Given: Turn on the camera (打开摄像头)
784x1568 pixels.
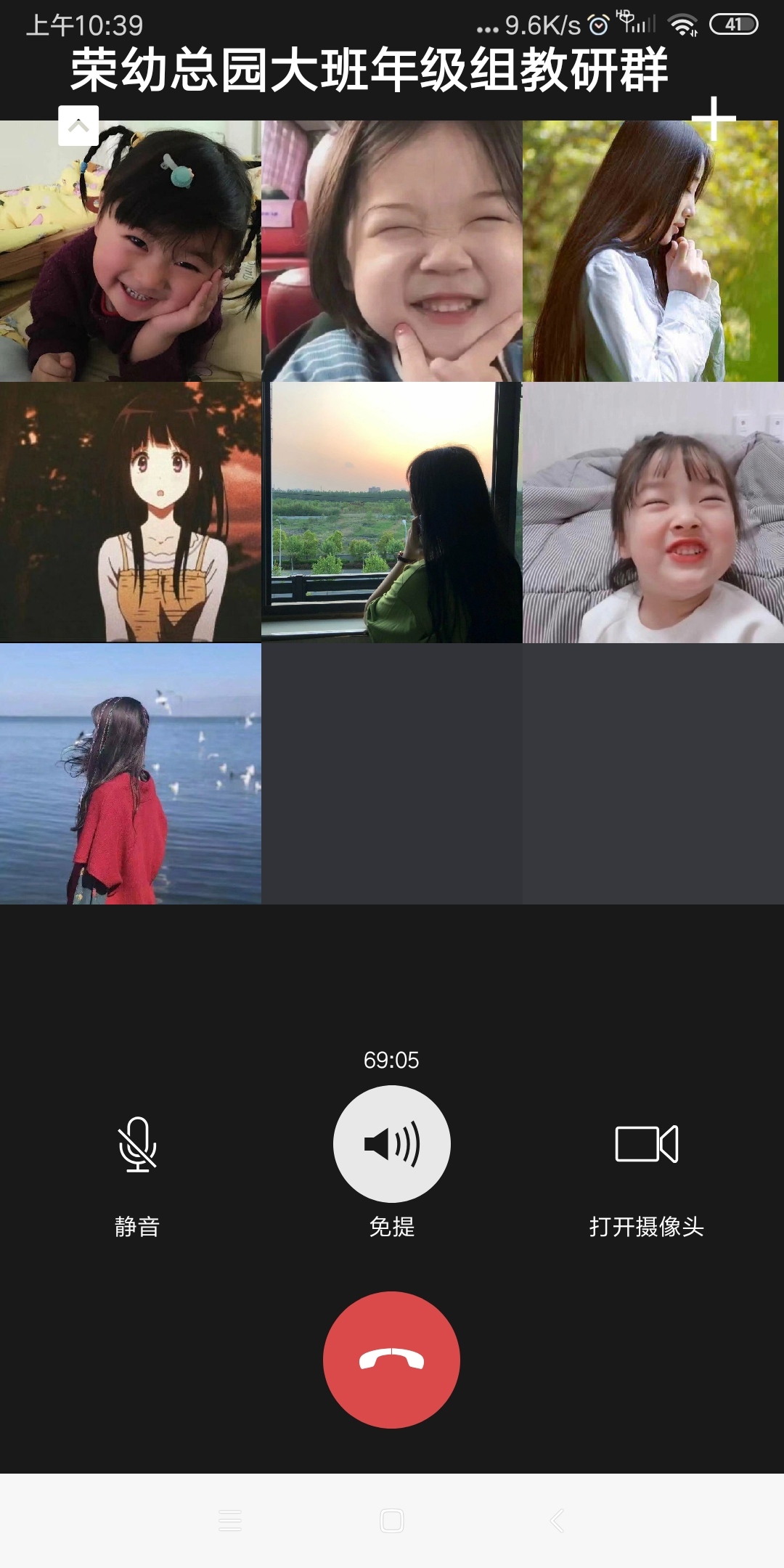Looking at the screenshot, I should (x=646, y=1144).
